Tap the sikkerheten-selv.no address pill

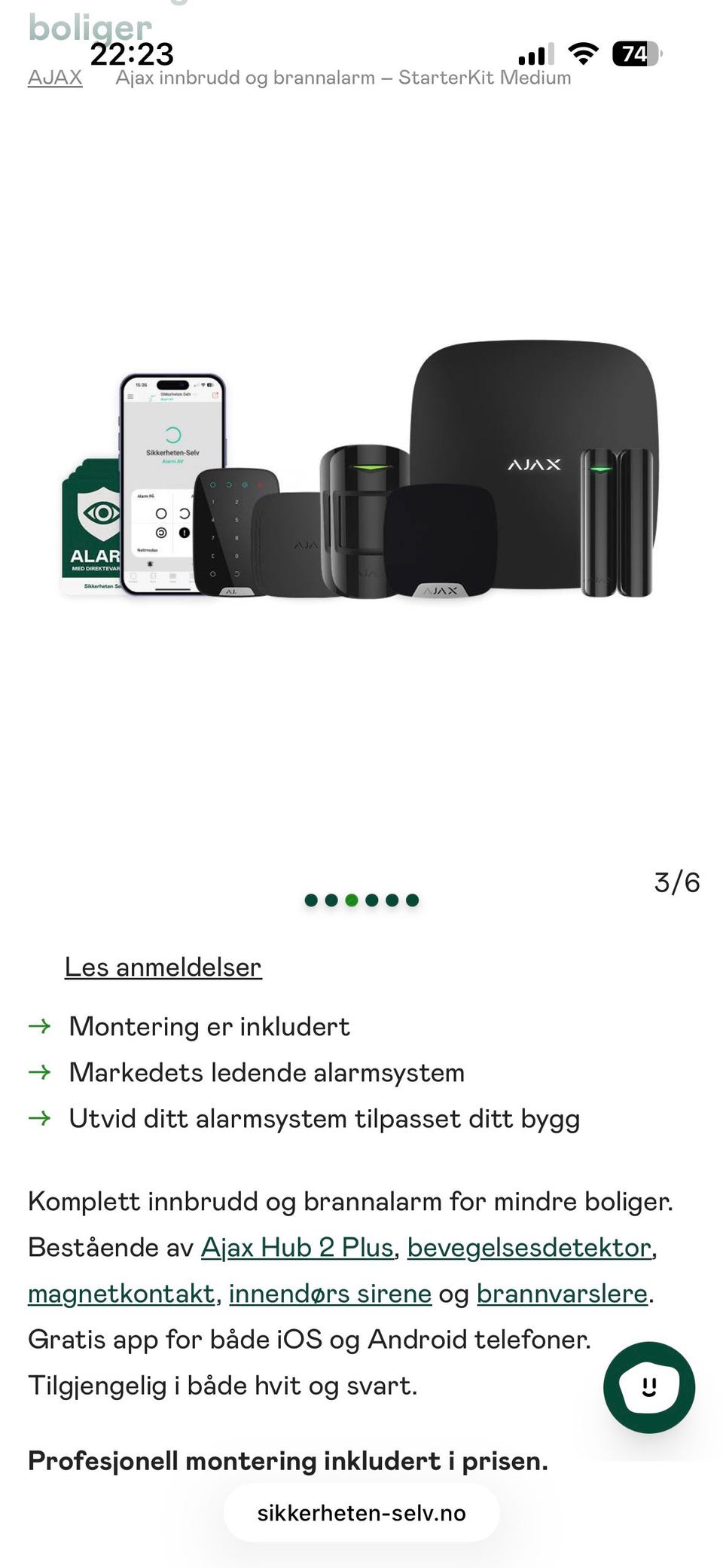361,1513
